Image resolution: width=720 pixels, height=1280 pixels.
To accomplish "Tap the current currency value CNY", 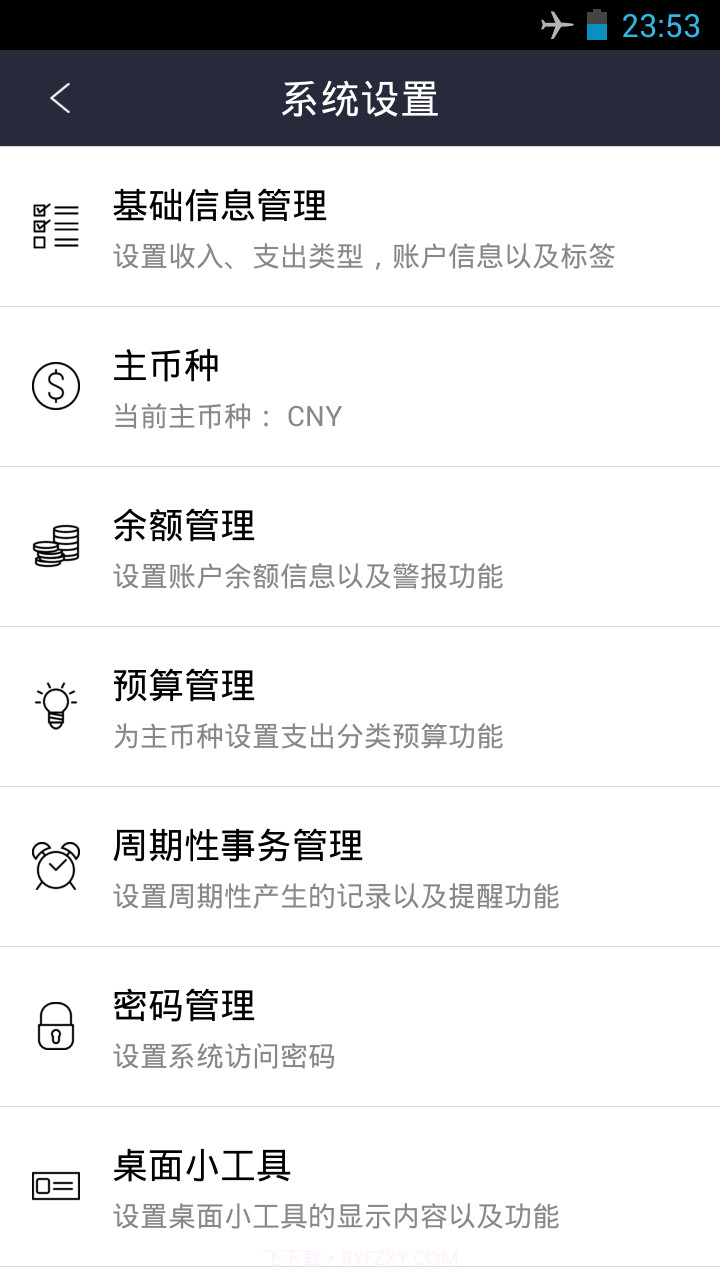I will point(315,416).
